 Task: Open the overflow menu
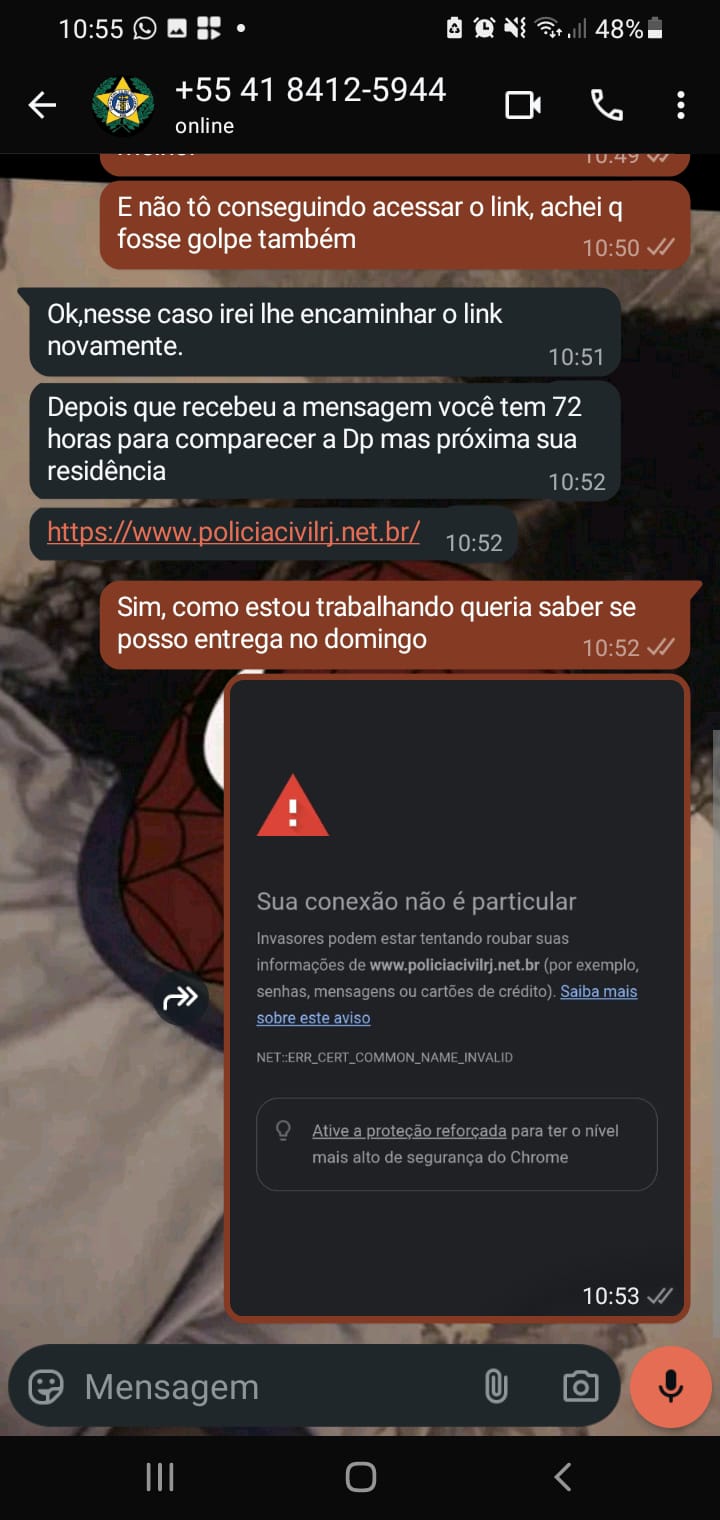(x=680, y=105)
